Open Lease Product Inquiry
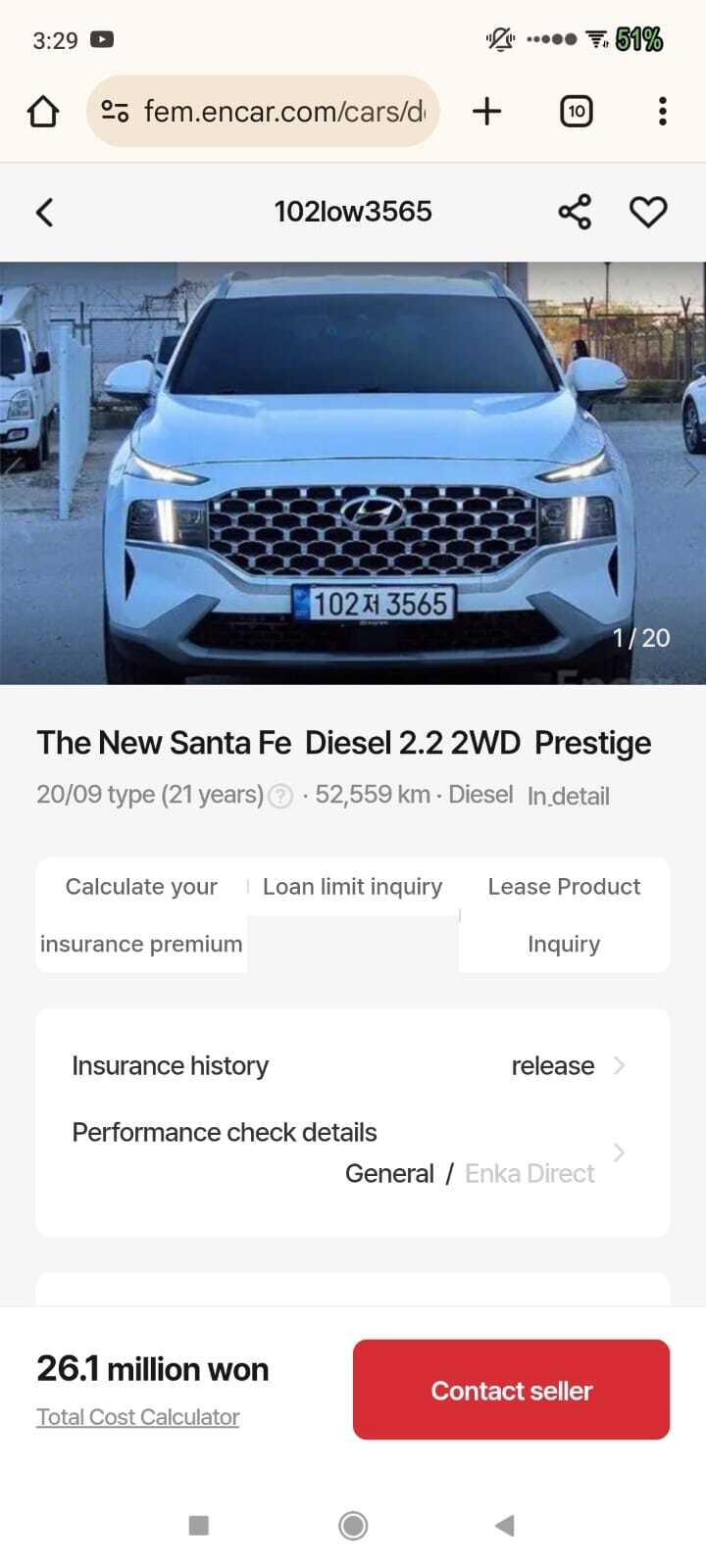The height and width of the screenshot is (1568, 706). tap(564, 915)
